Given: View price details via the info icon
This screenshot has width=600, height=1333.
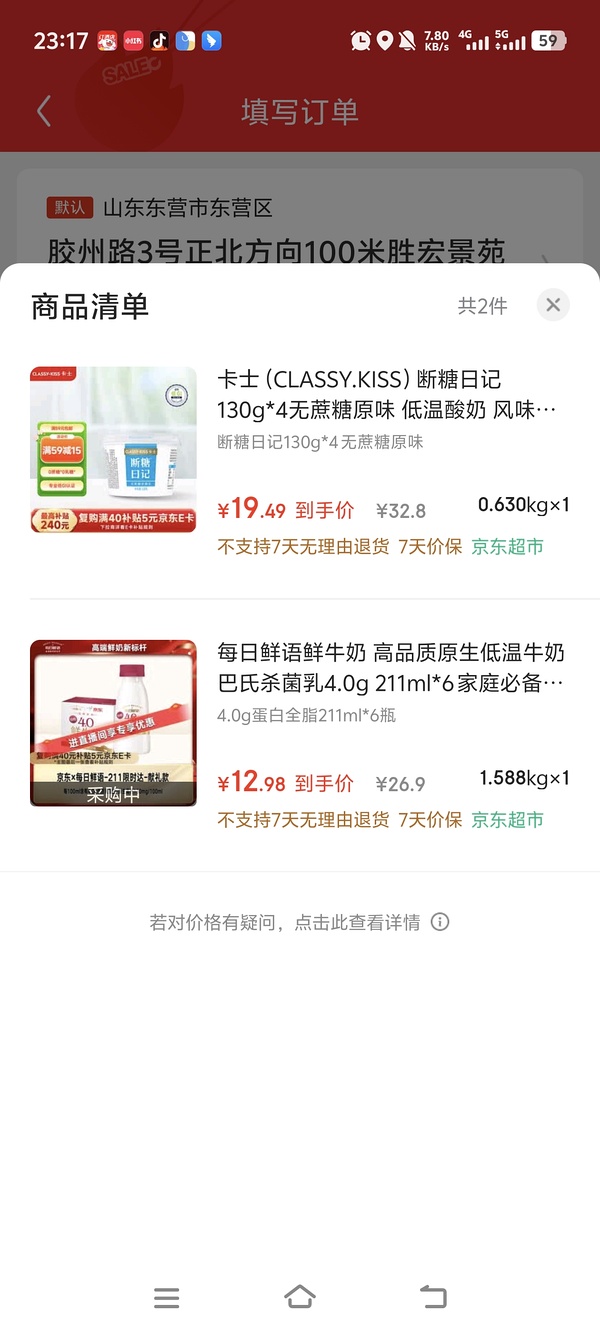Looking at the screenshot, I should tap(440, 922).
